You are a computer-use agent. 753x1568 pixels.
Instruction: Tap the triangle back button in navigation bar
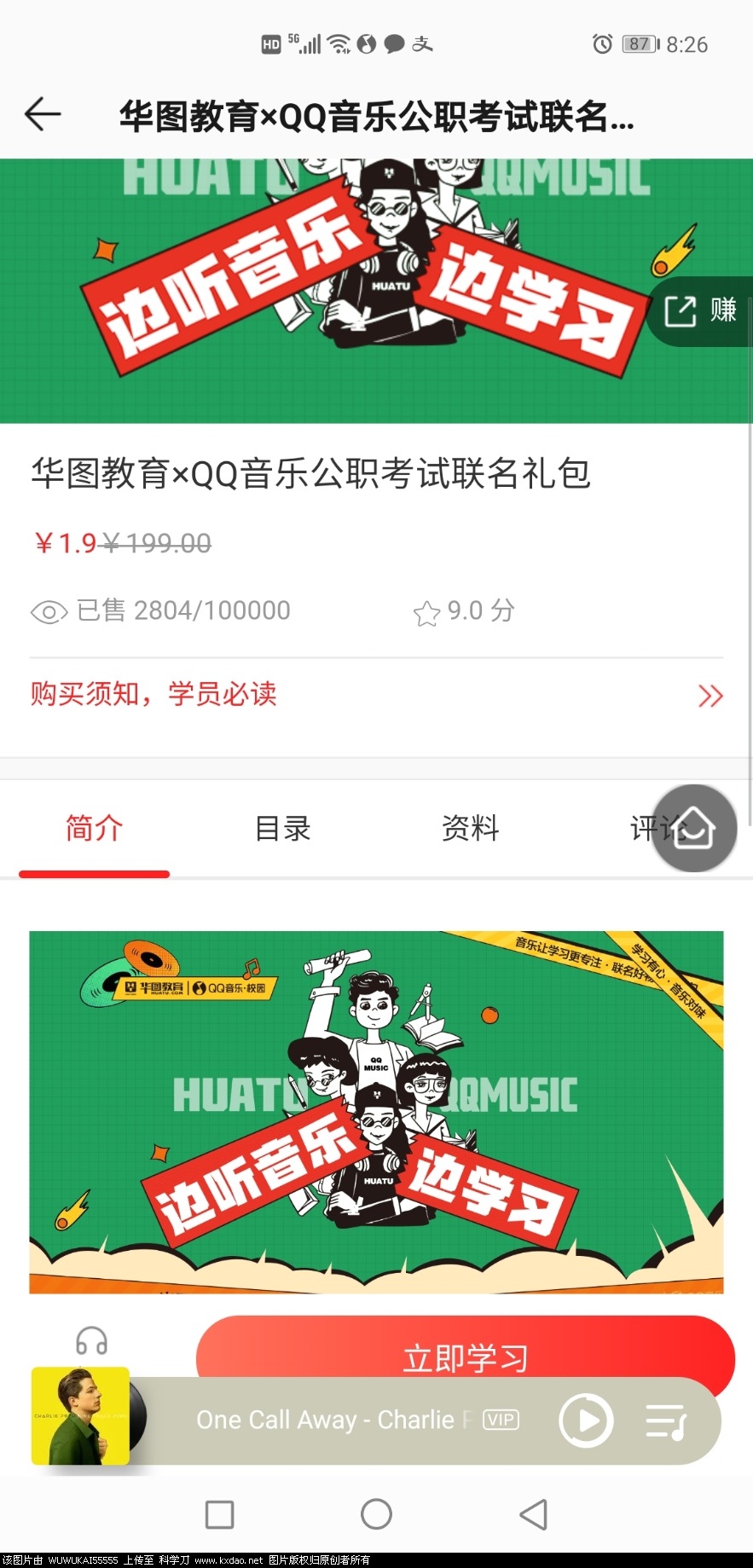pos(532,1513)
